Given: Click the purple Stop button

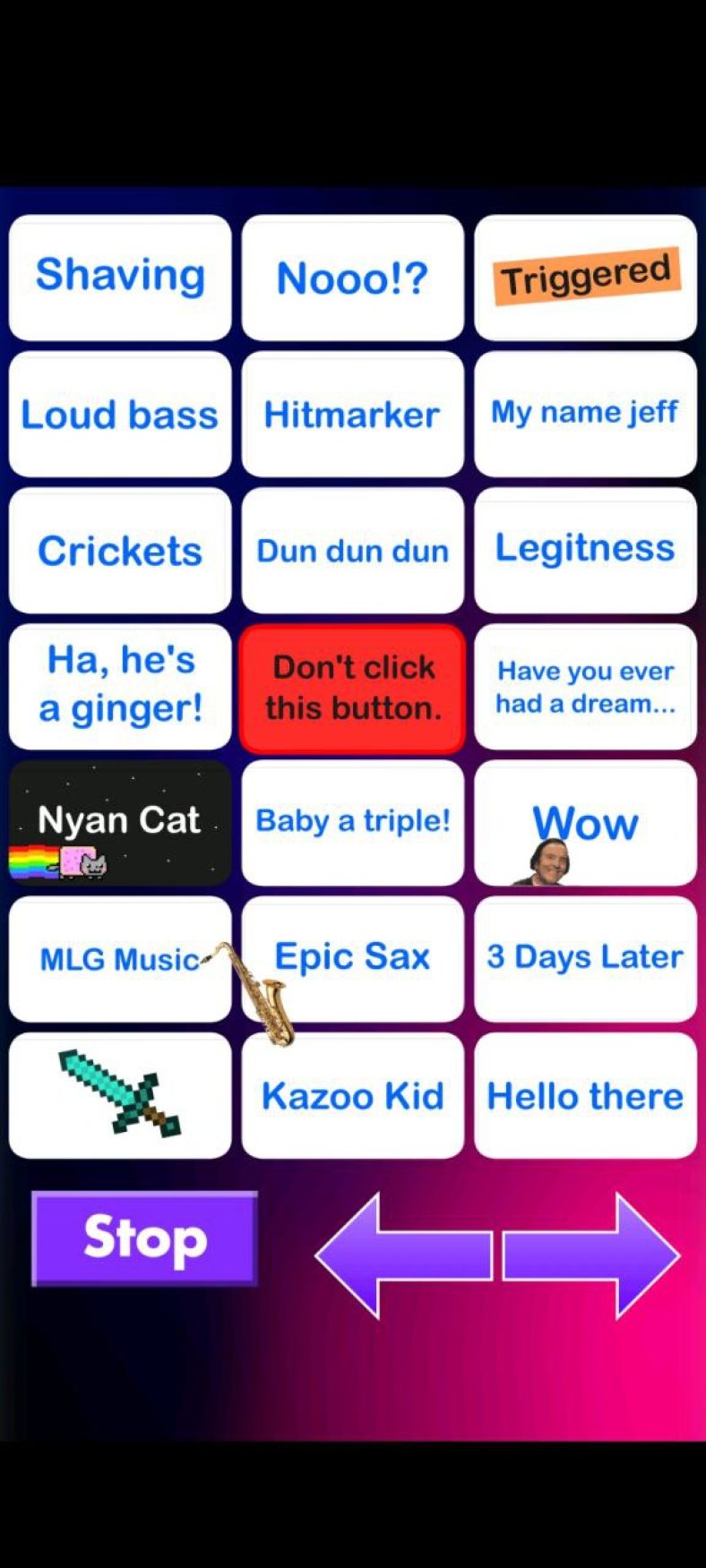Looking at the screenshot, I should (x=143, y=1240).
